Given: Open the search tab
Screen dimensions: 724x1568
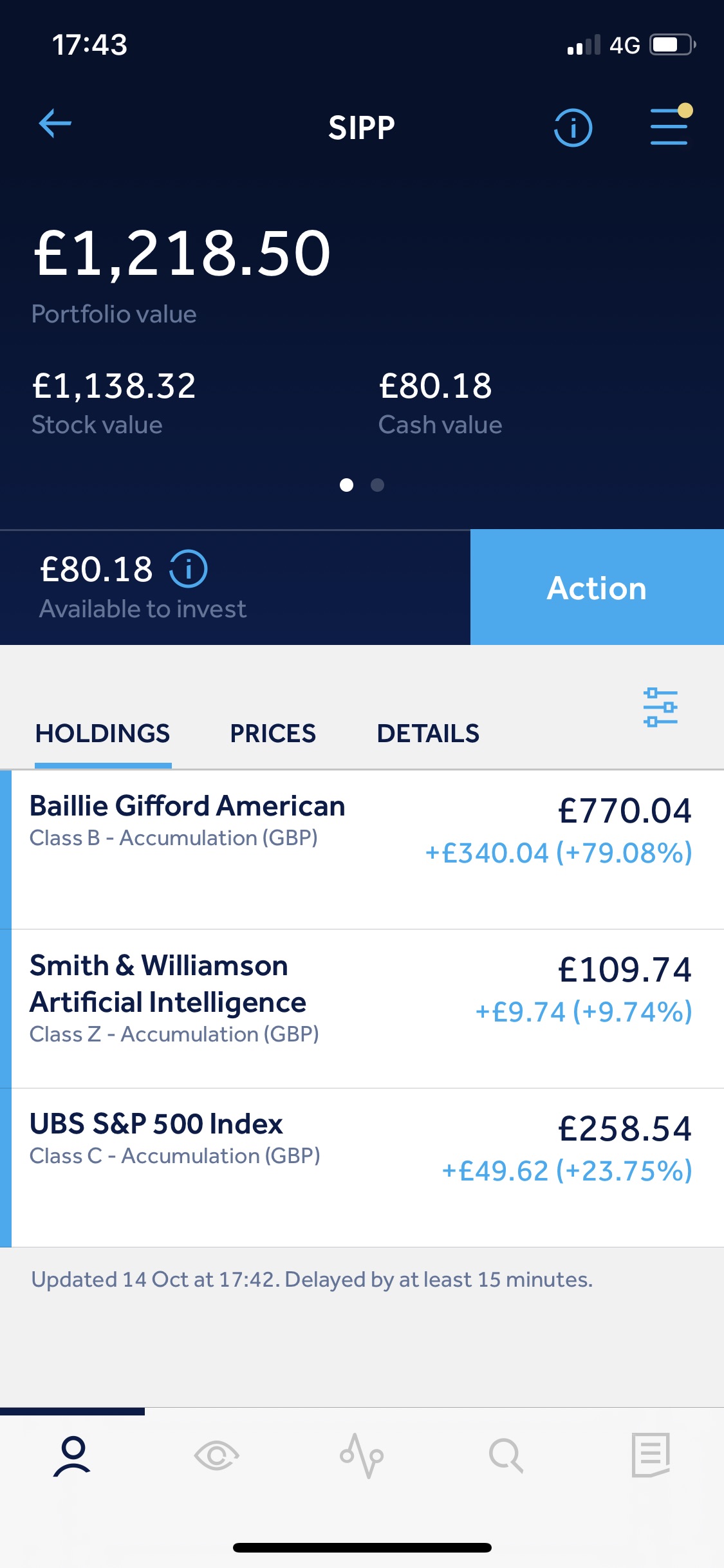Looking at the screenshot, I should click(x=506, y=1455).
